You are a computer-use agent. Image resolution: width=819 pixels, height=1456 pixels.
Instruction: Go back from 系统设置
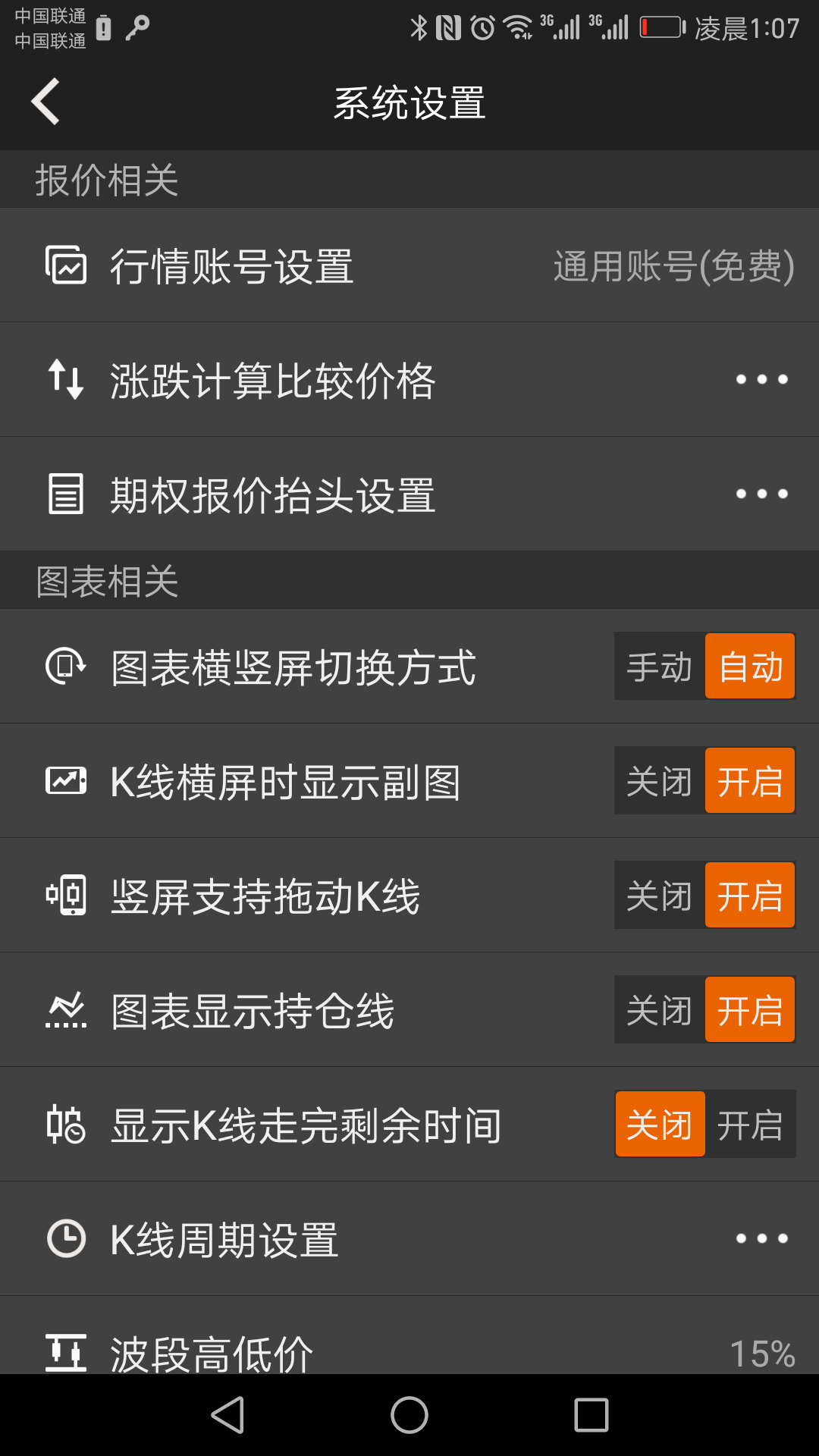[45, 102]
